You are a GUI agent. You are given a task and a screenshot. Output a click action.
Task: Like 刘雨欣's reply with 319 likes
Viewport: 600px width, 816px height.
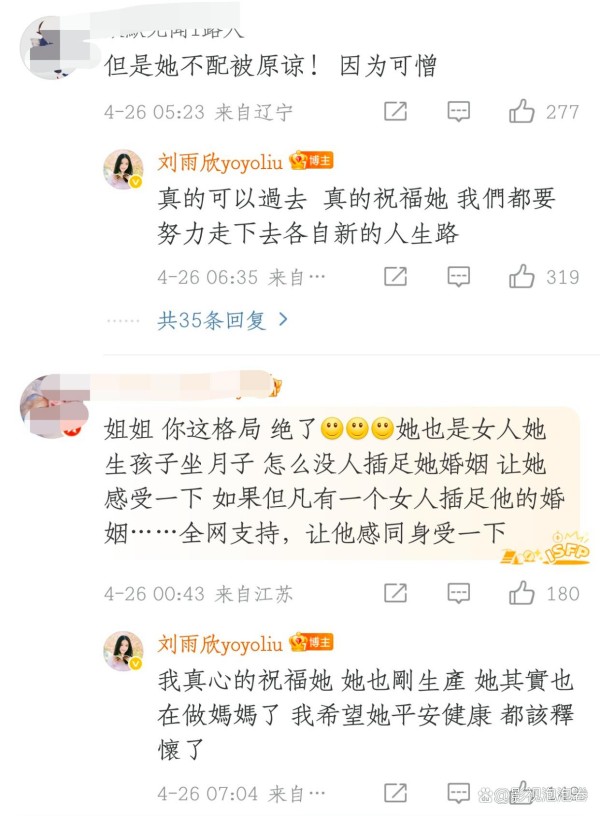pyautogui.click(x=522, y=276)
